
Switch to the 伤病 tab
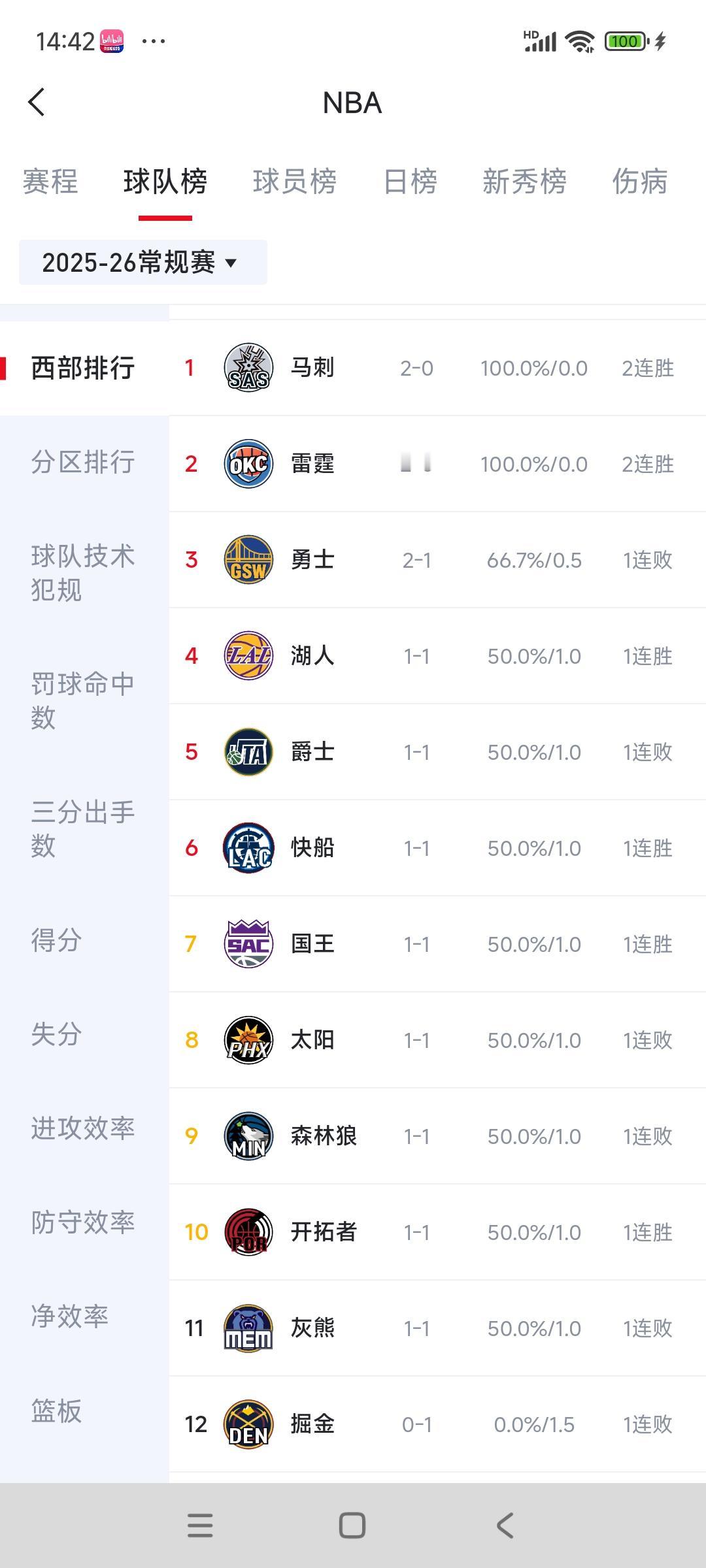coord(639,182)
